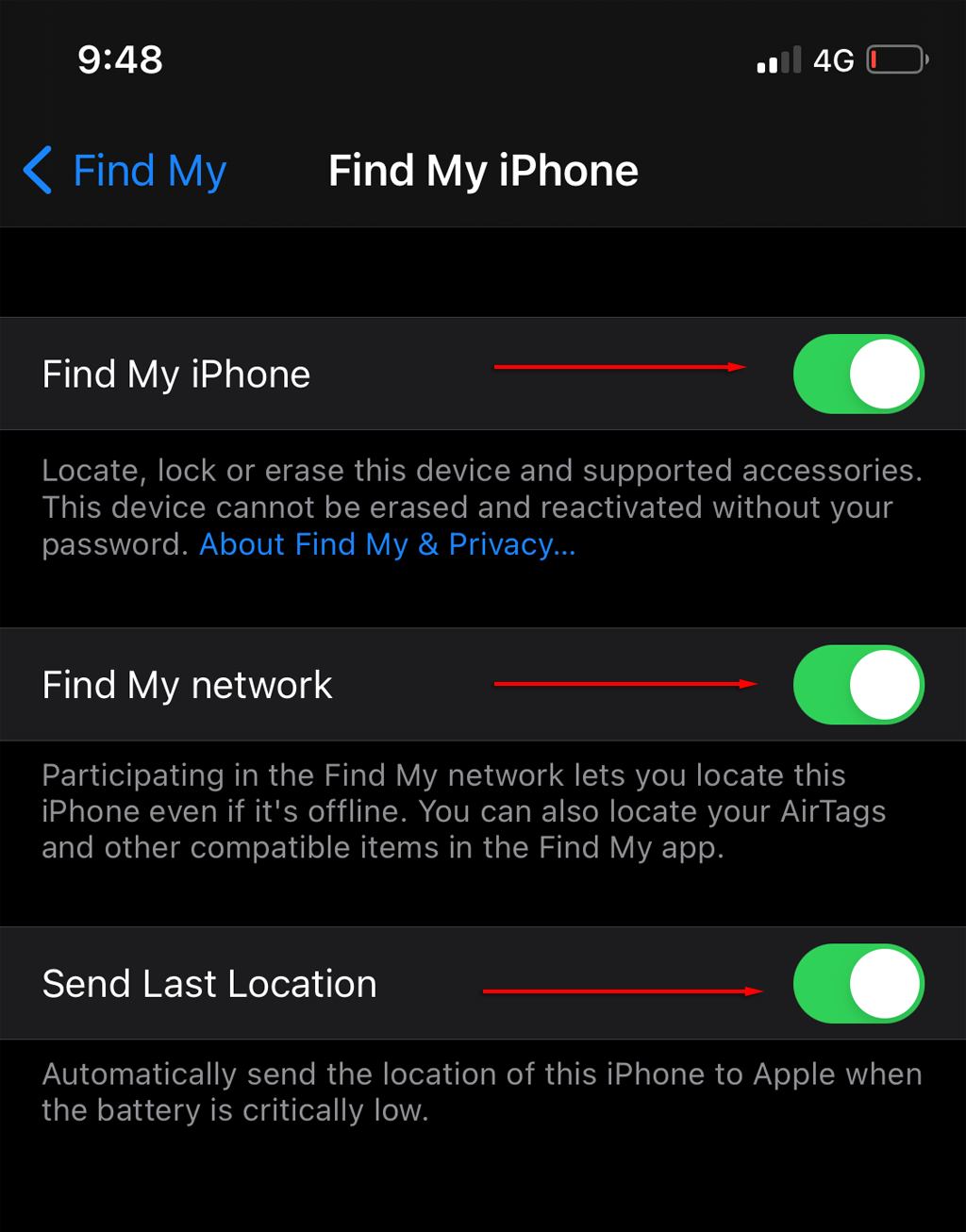Go back to Find My settings
This screenshot has height=1232, width=966.
click(125, 172)
